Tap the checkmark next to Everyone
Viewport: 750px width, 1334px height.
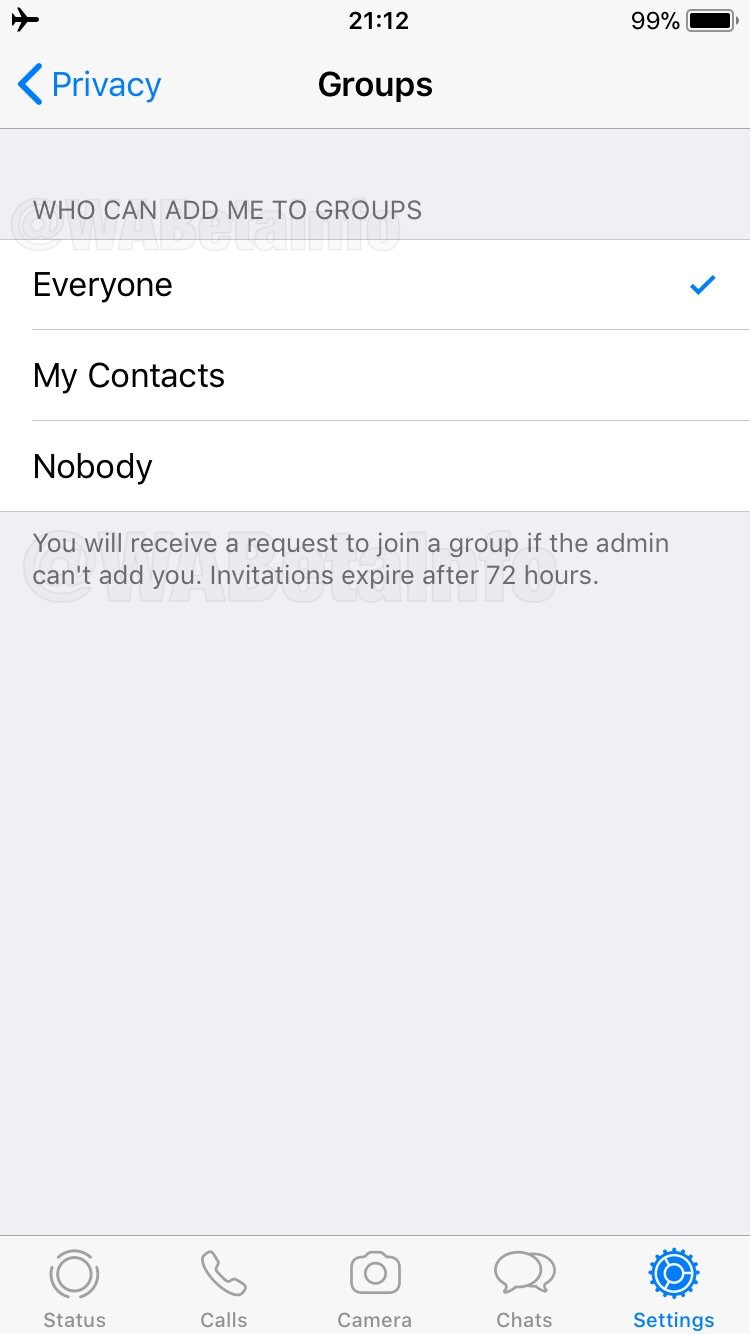(703, 285)
